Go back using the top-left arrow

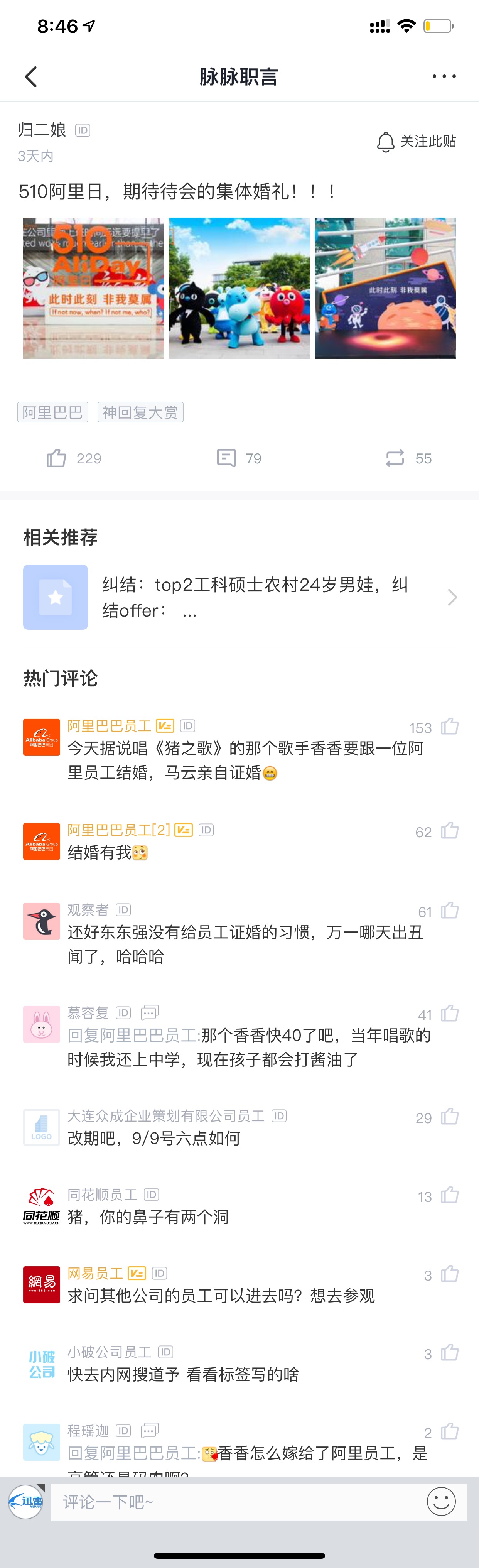click(31, 77)
